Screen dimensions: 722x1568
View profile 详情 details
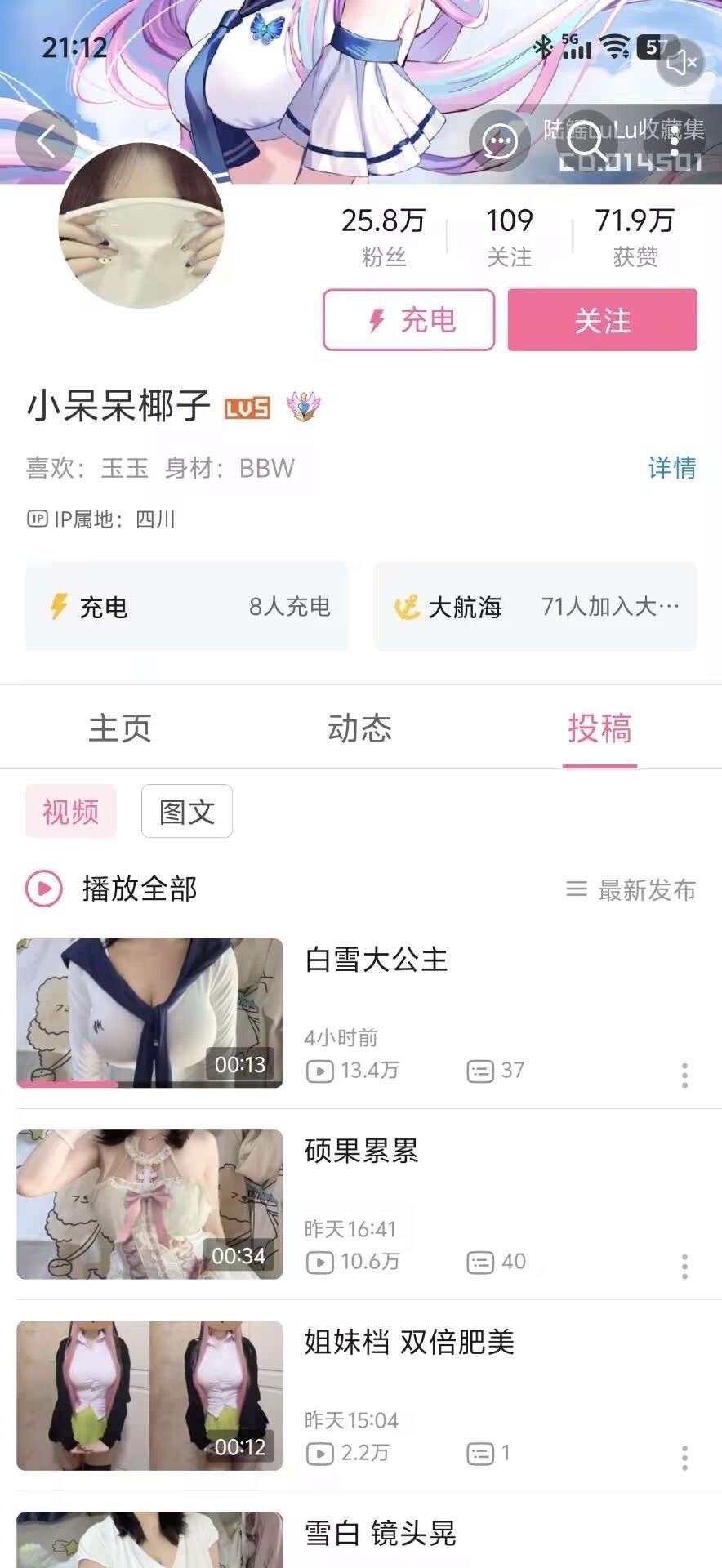click(x=671, y=468)
